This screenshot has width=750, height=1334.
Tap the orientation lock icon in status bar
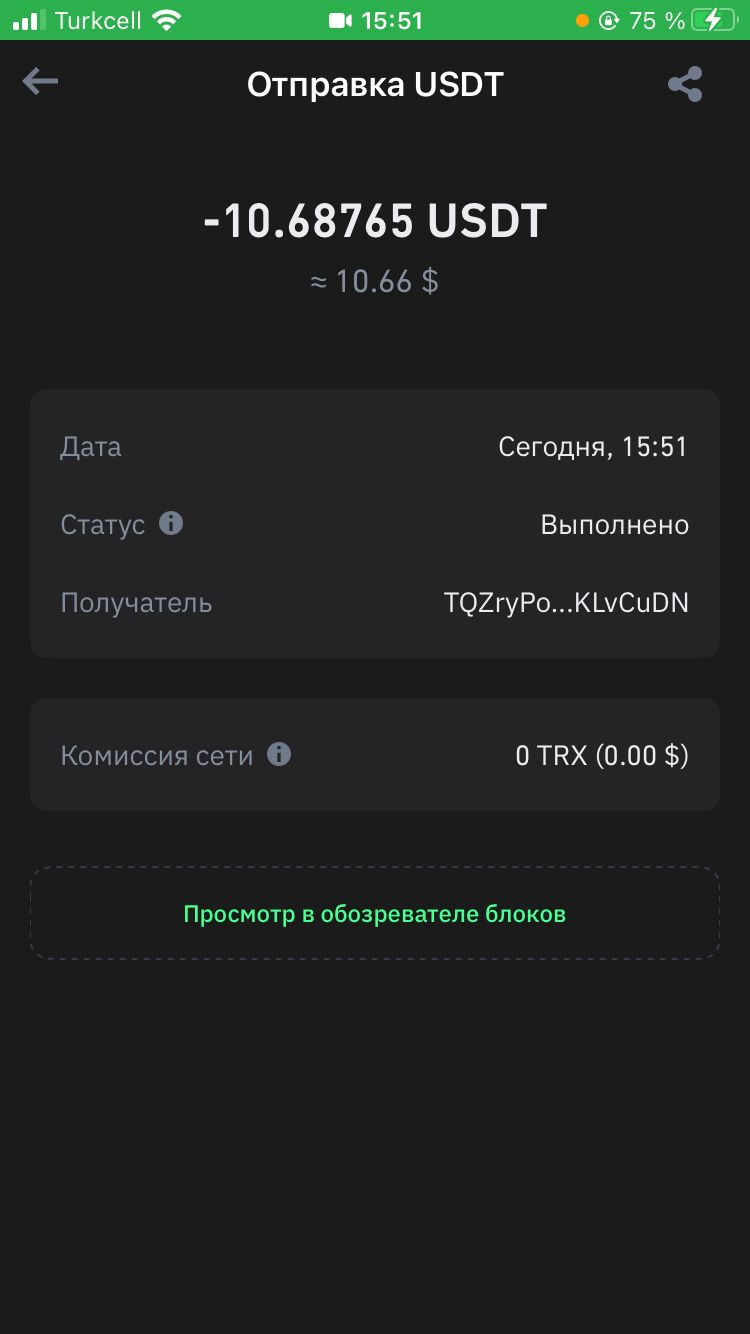(610, 18)
